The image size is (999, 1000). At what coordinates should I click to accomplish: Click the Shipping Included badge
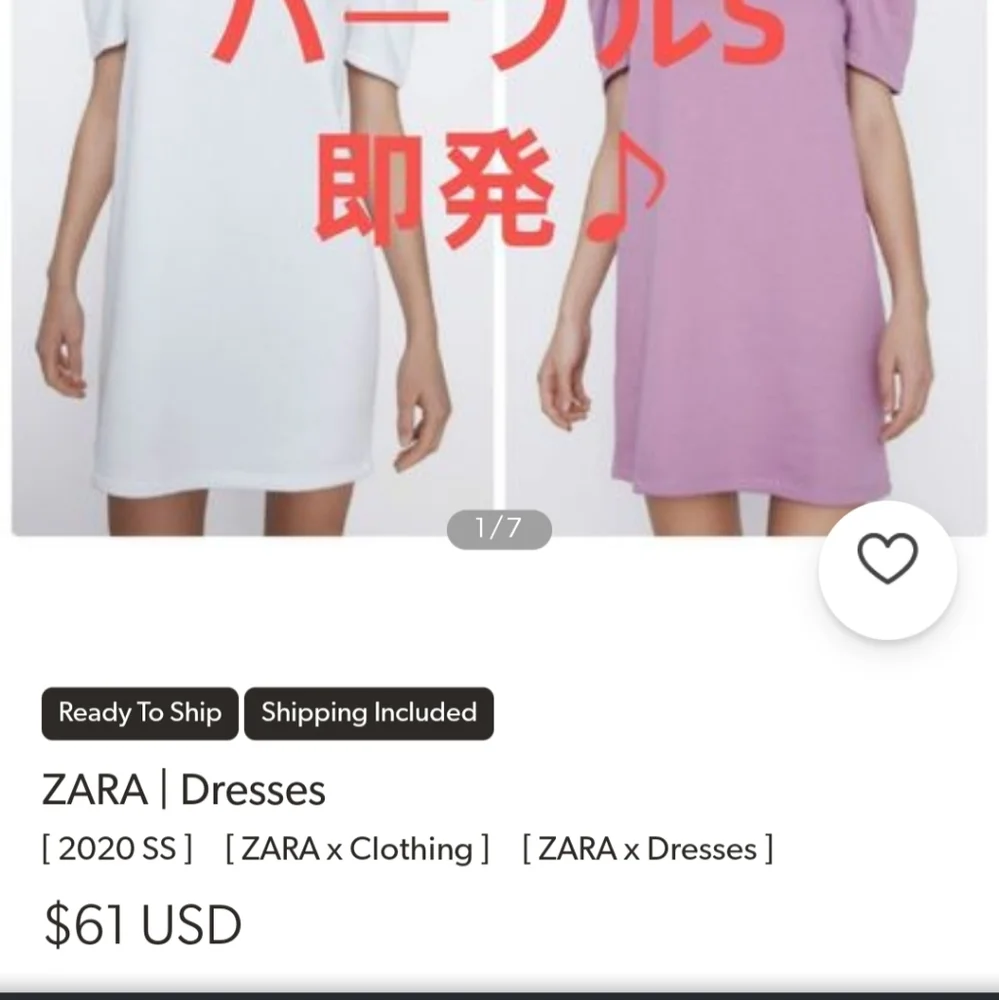368,713
